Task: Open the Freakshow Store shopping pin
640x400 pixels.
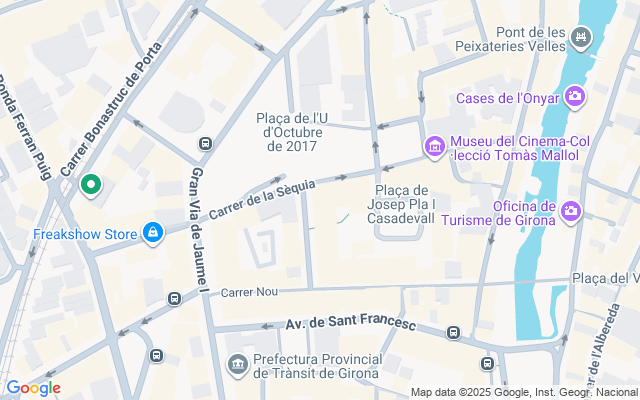Action: click(x=153, y=233)
